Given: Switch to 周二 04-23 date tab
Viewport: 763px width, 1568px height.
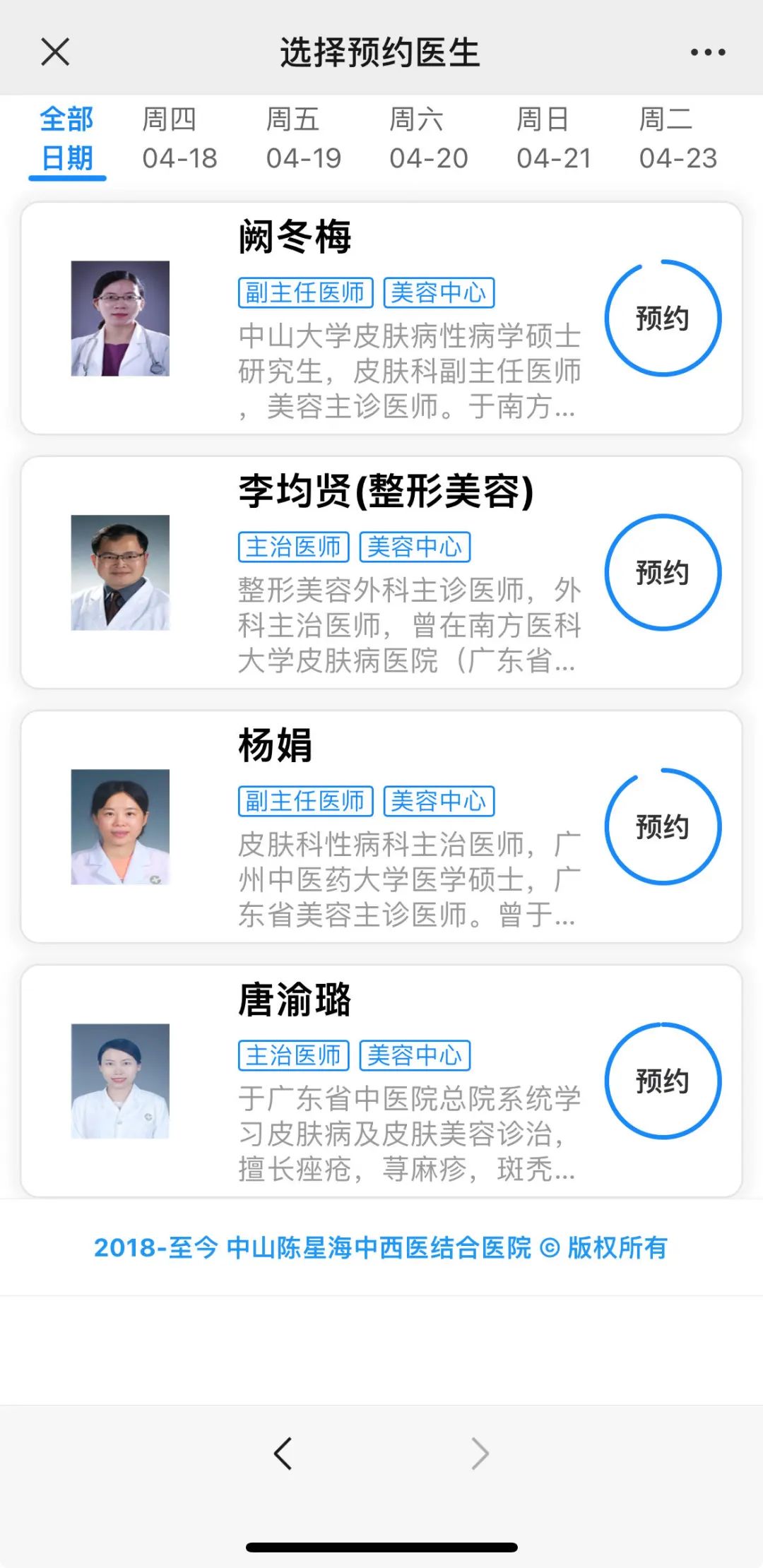Looking at the screenshot, I should (x=678, y=139).
